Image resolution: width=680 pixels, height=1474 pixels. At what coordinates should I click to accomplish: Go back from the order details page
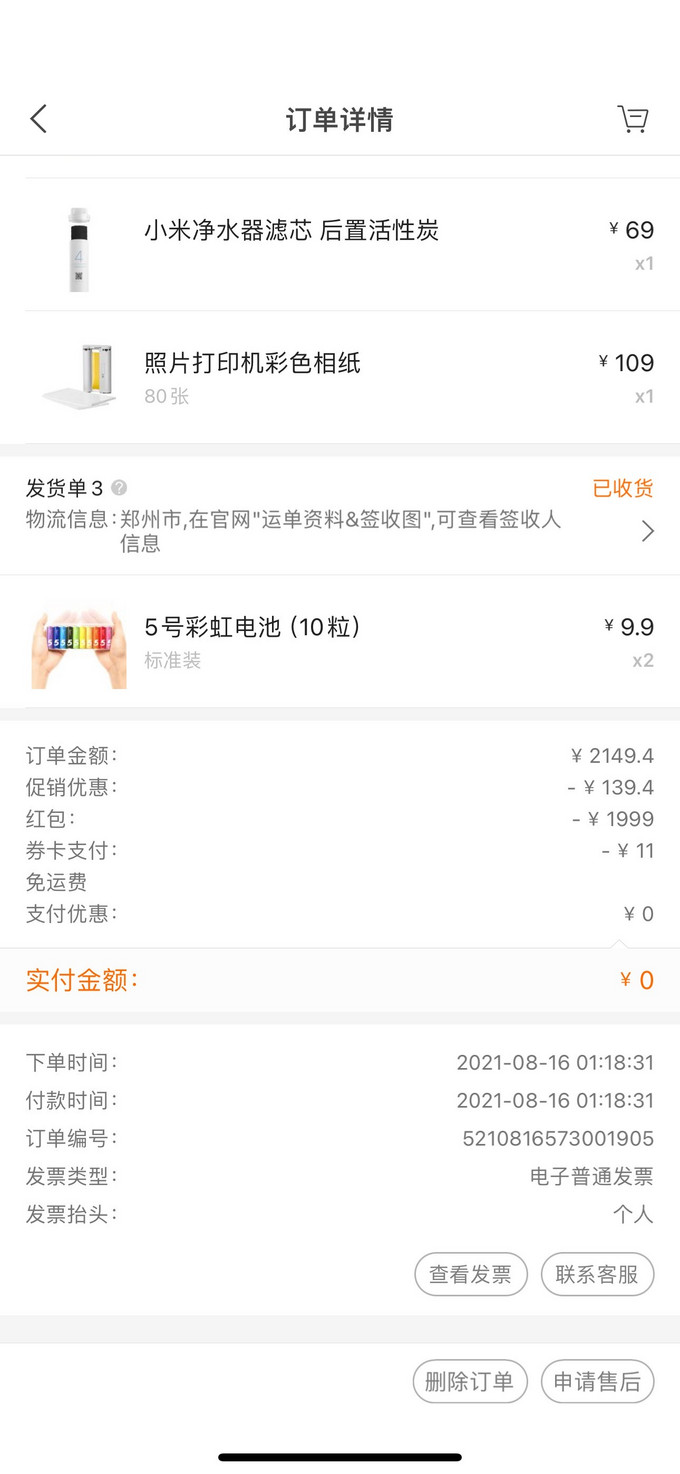39,120
